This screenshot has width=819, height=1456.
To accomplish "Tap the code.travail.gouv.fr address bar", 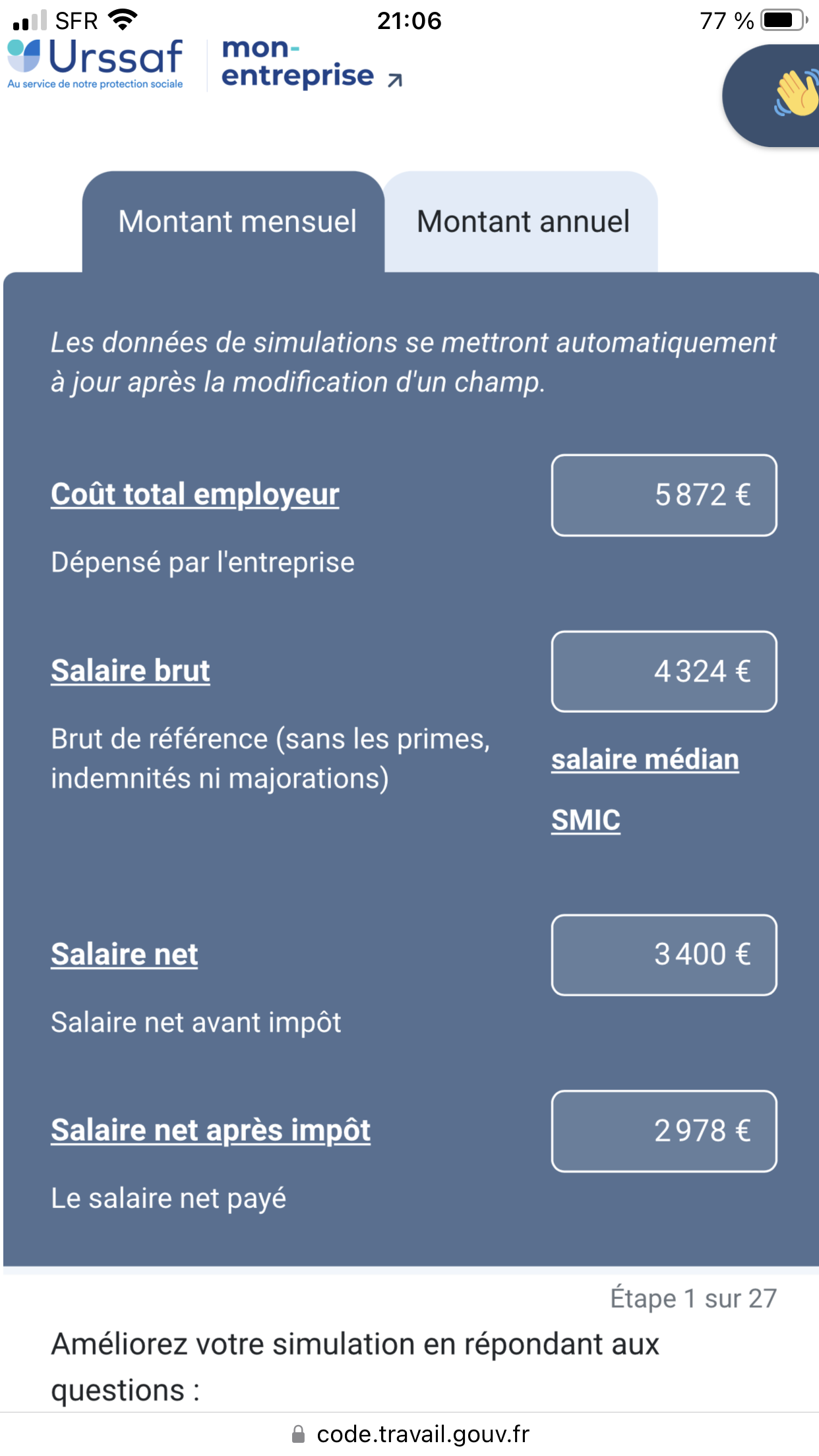I will 409,1434.
